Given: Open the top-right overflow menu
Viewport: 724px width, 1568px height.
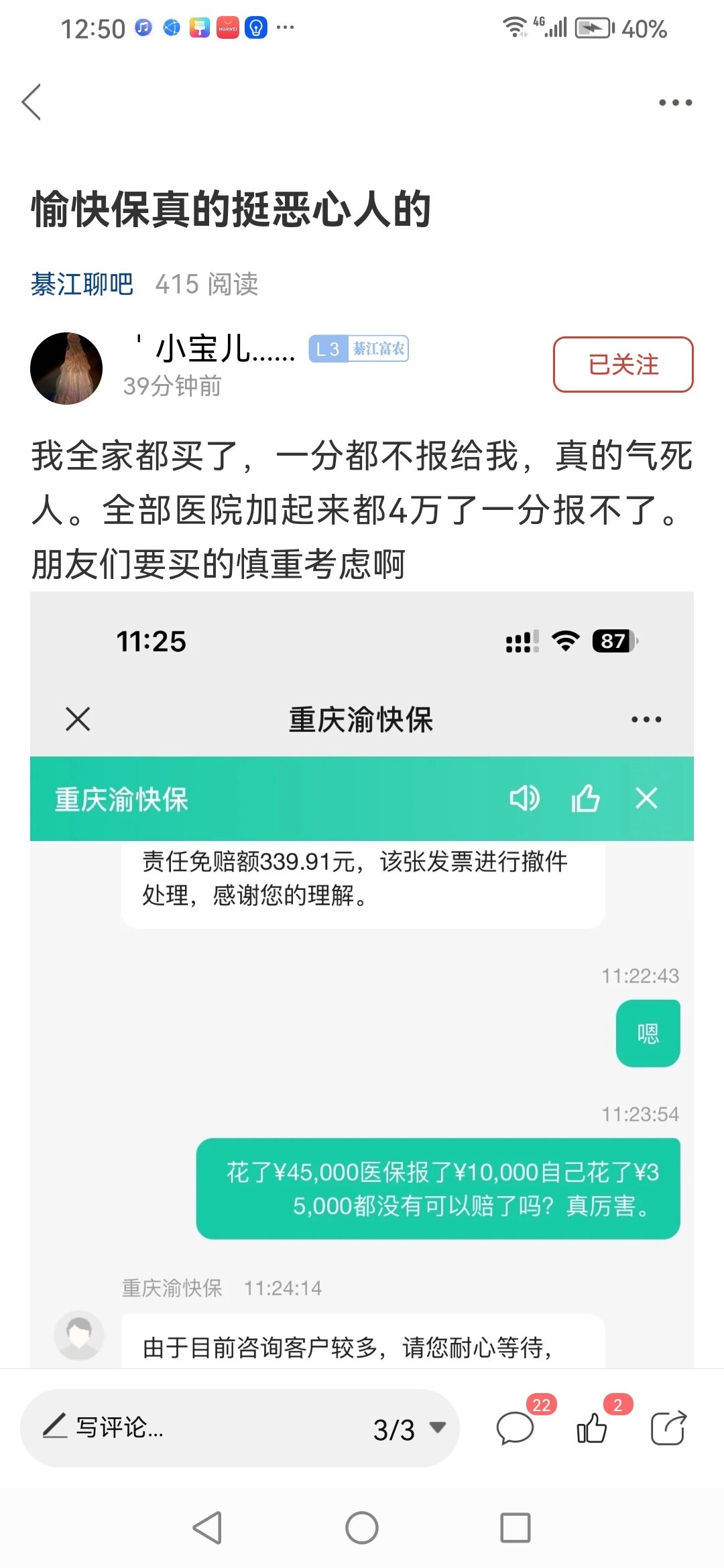Looking at the screenshot, I should click(x=674, y=103).
